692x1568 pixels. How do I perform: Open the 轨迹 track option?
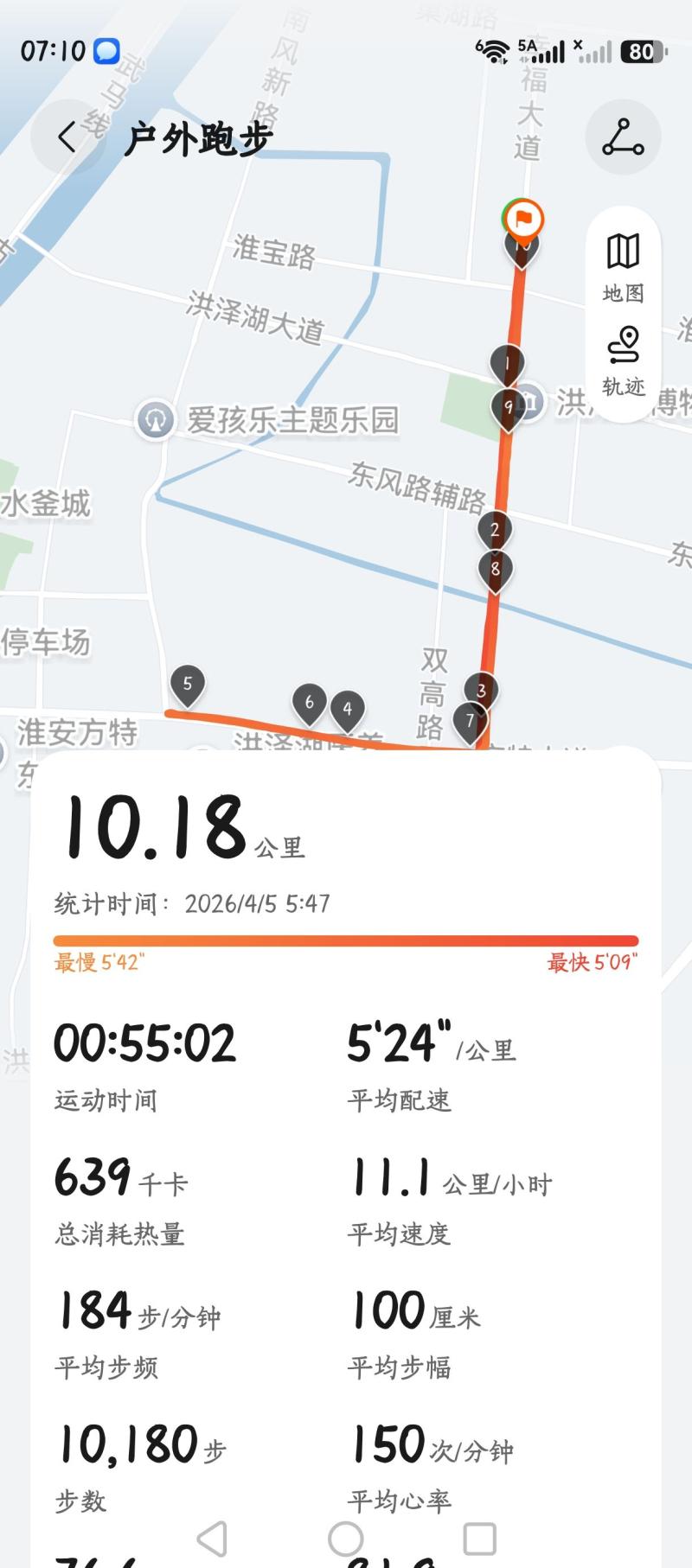tap(623, 360)
